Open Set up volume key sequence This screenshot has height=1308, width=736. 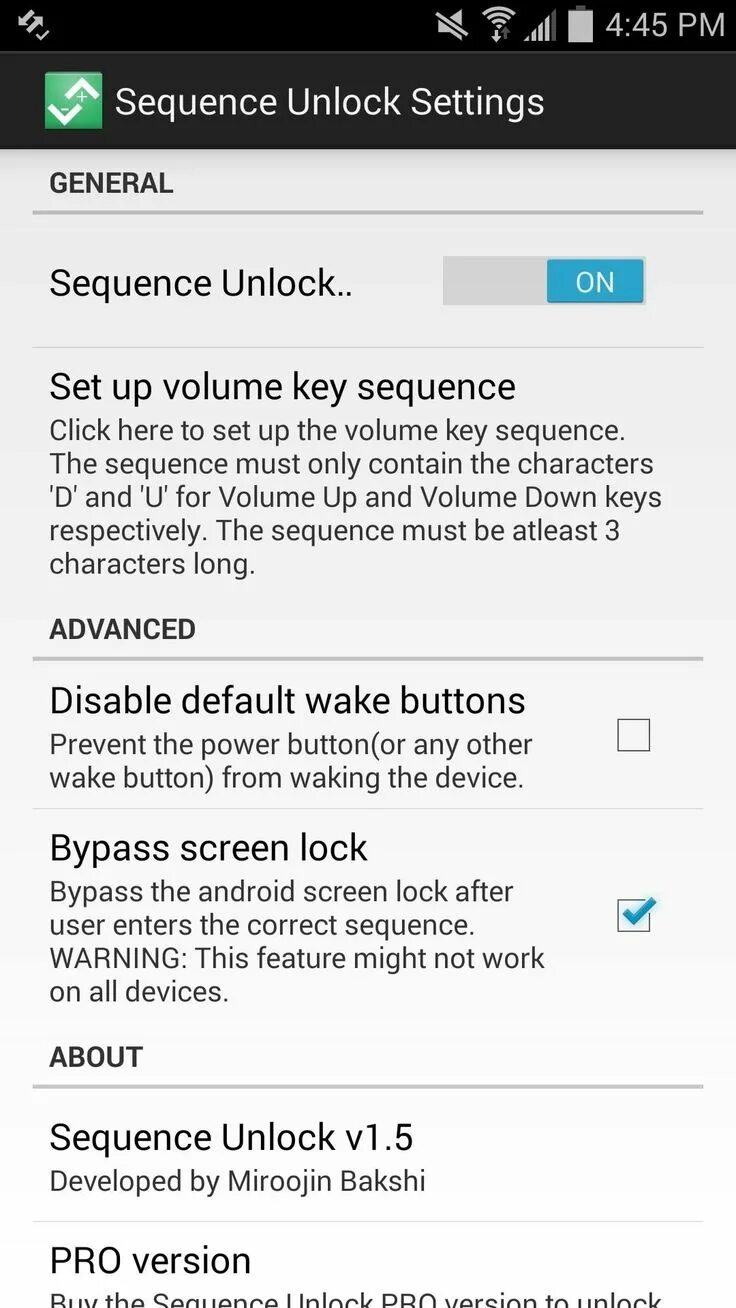point(368,472)
